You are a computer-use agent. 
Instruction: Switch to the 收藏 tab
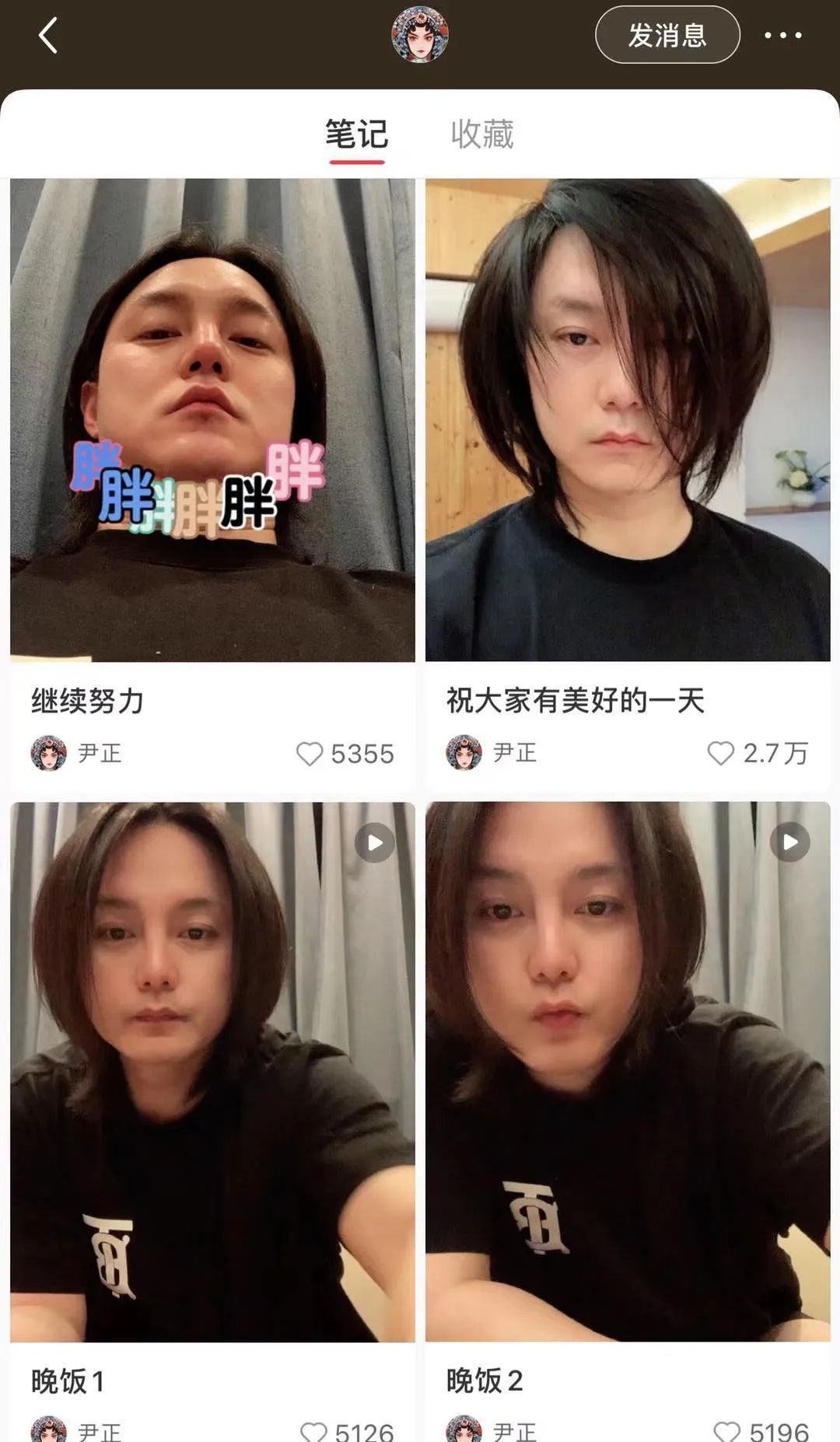(x=482, y=135)
